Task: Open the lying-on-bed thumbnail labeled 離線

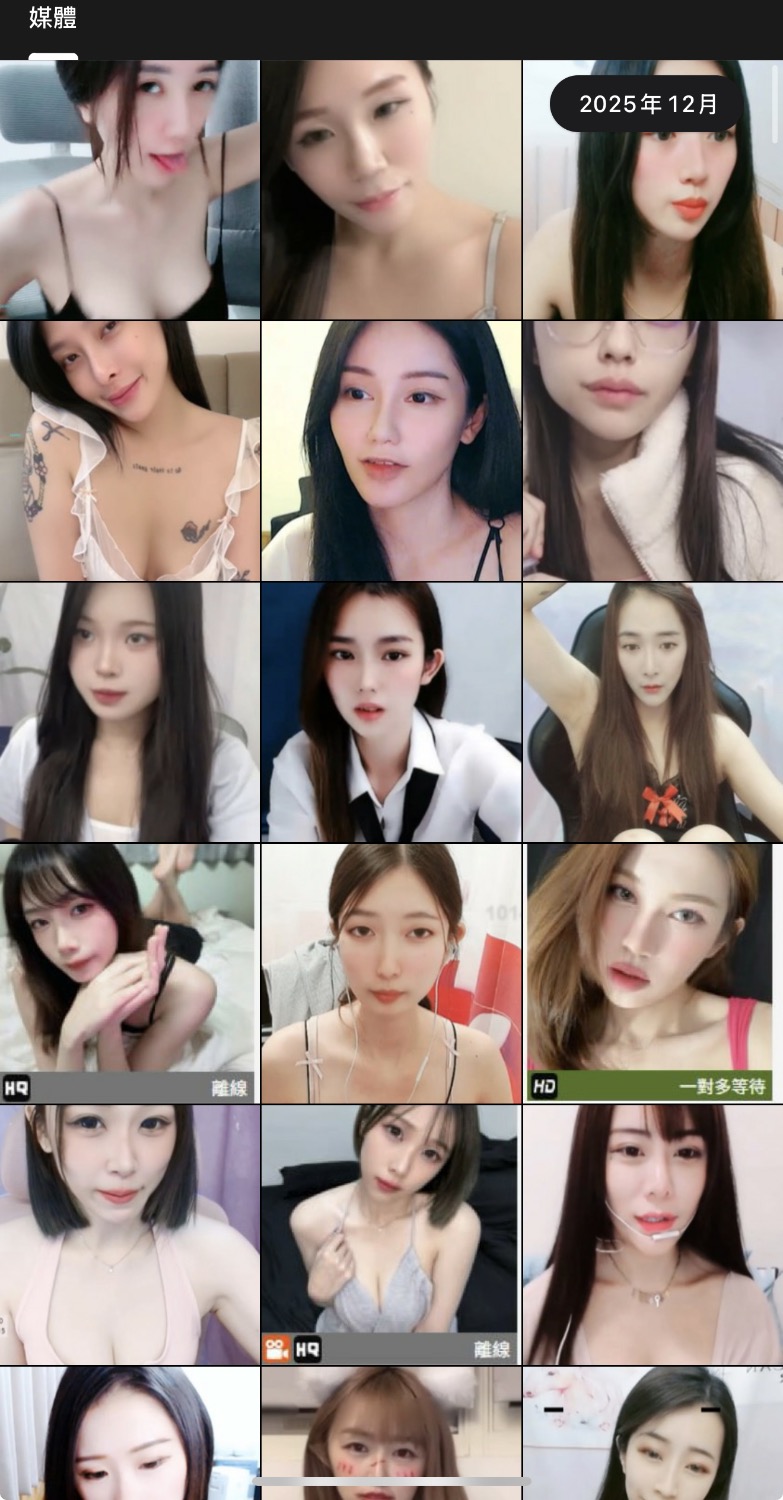Action: [129, 973]
